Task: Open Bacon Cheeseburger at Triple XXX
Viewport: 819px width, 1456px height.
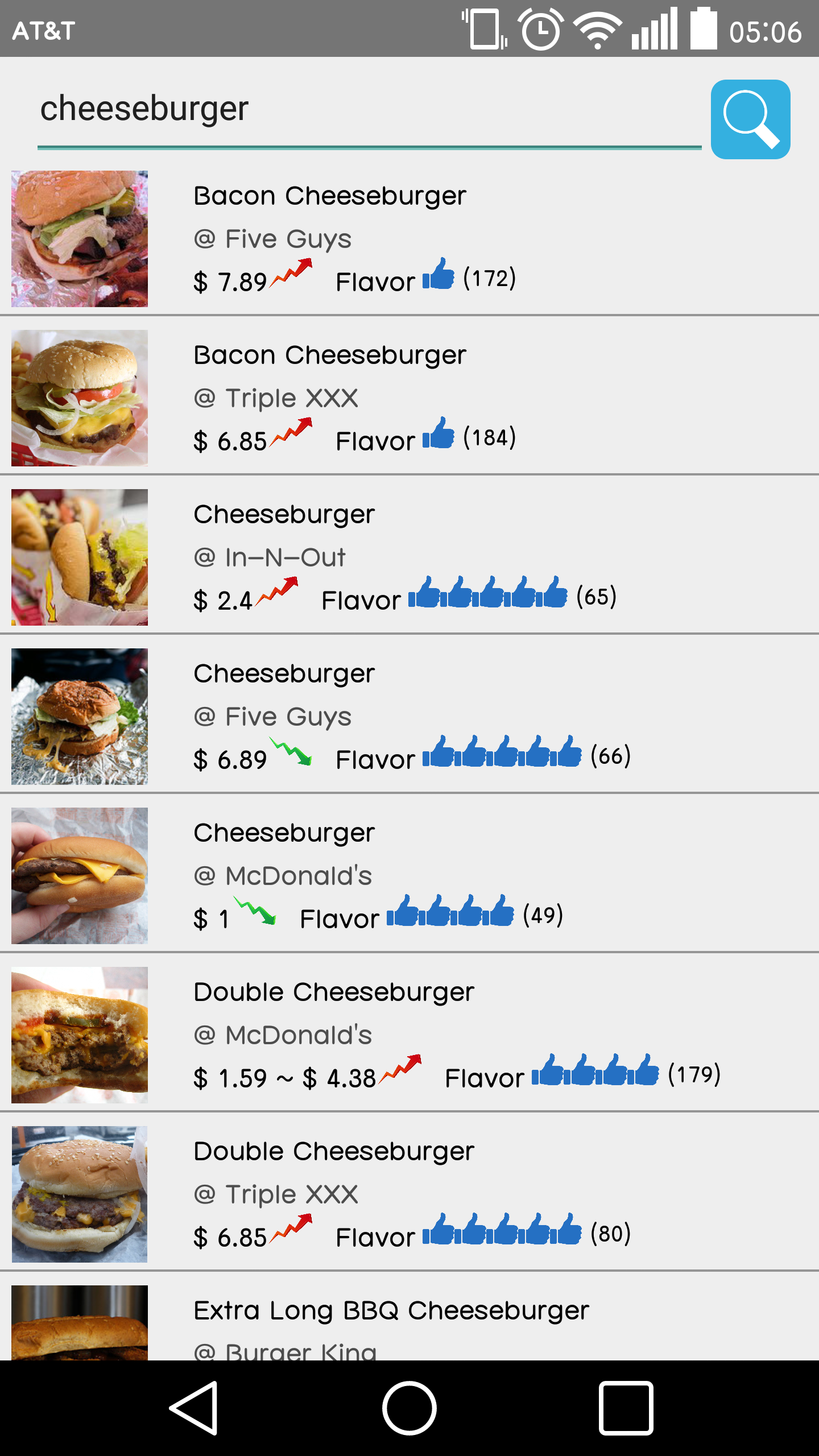Action: 409,398
